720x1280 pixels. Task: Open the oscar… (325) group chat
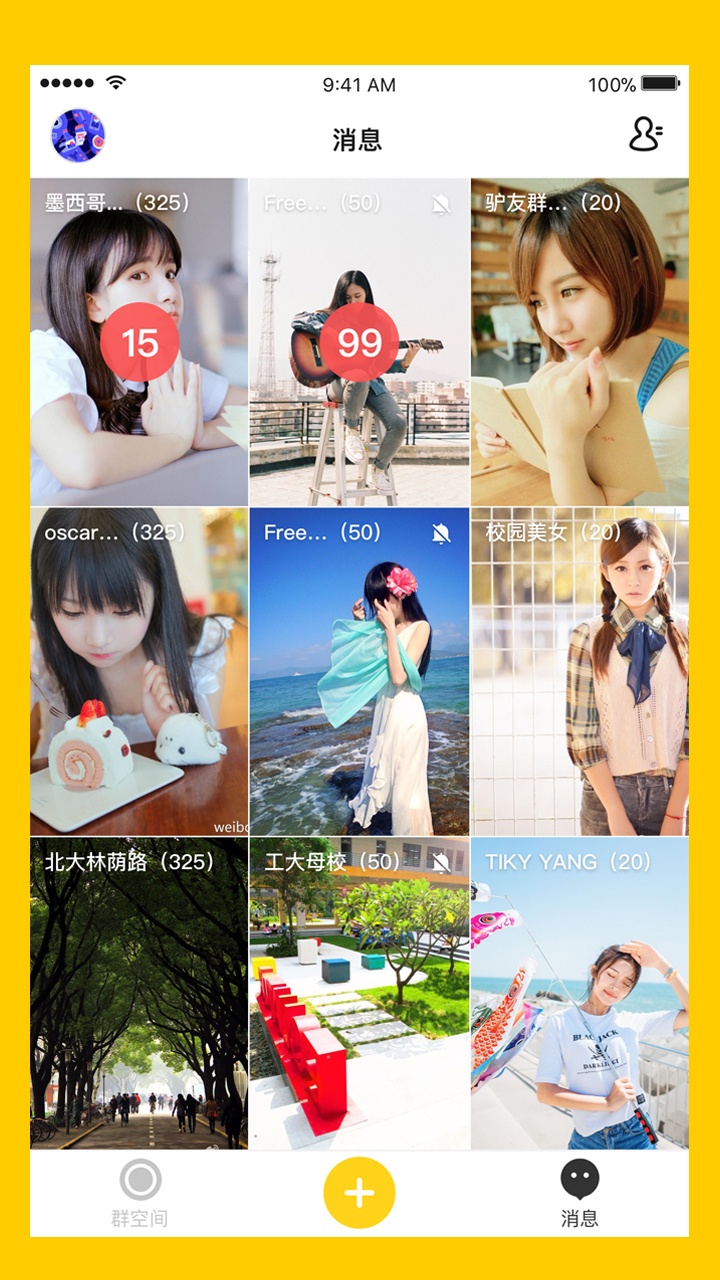139,671
